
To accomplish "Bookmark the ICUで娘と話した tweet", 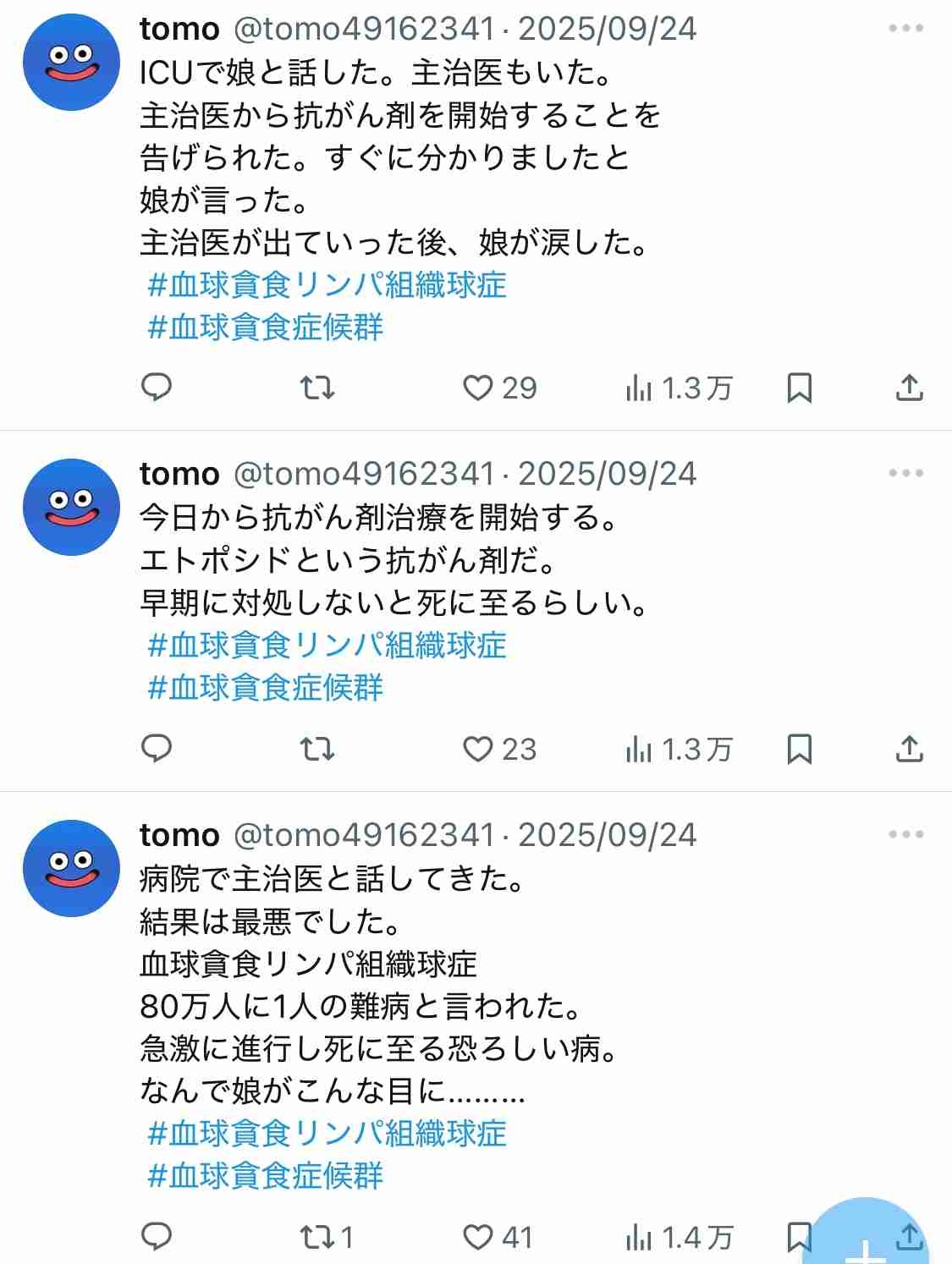I will pos(799,387).
